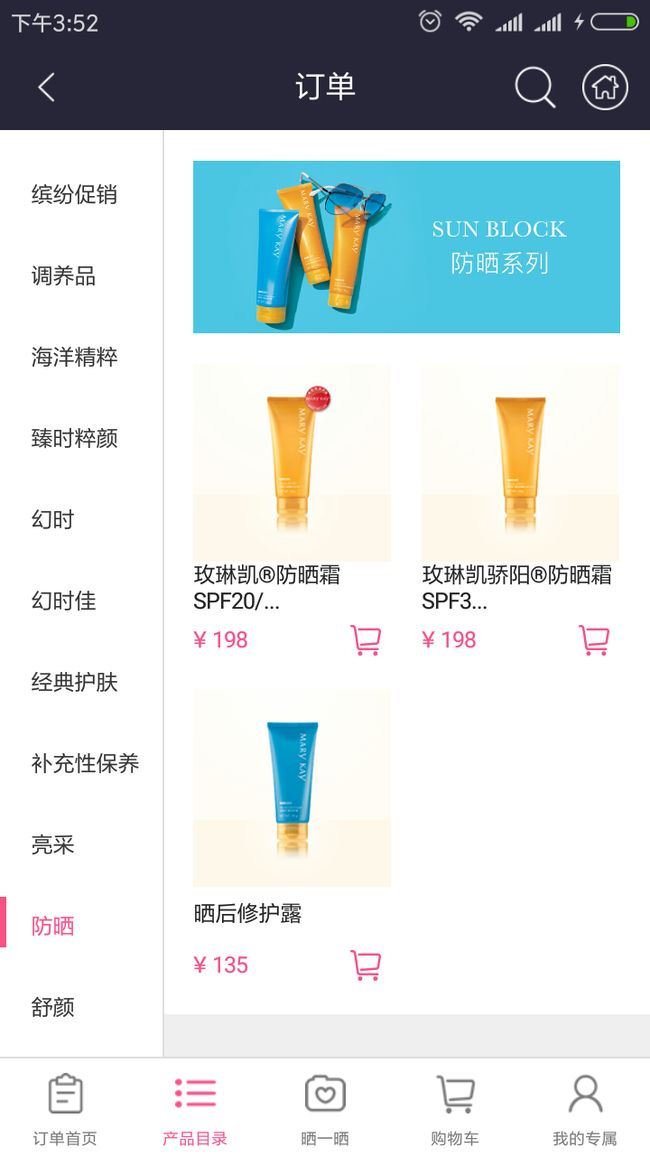The width and height of the screenshot is (650, 1156).
Task: Open the search magnifier icon
Action: [535, 87]
